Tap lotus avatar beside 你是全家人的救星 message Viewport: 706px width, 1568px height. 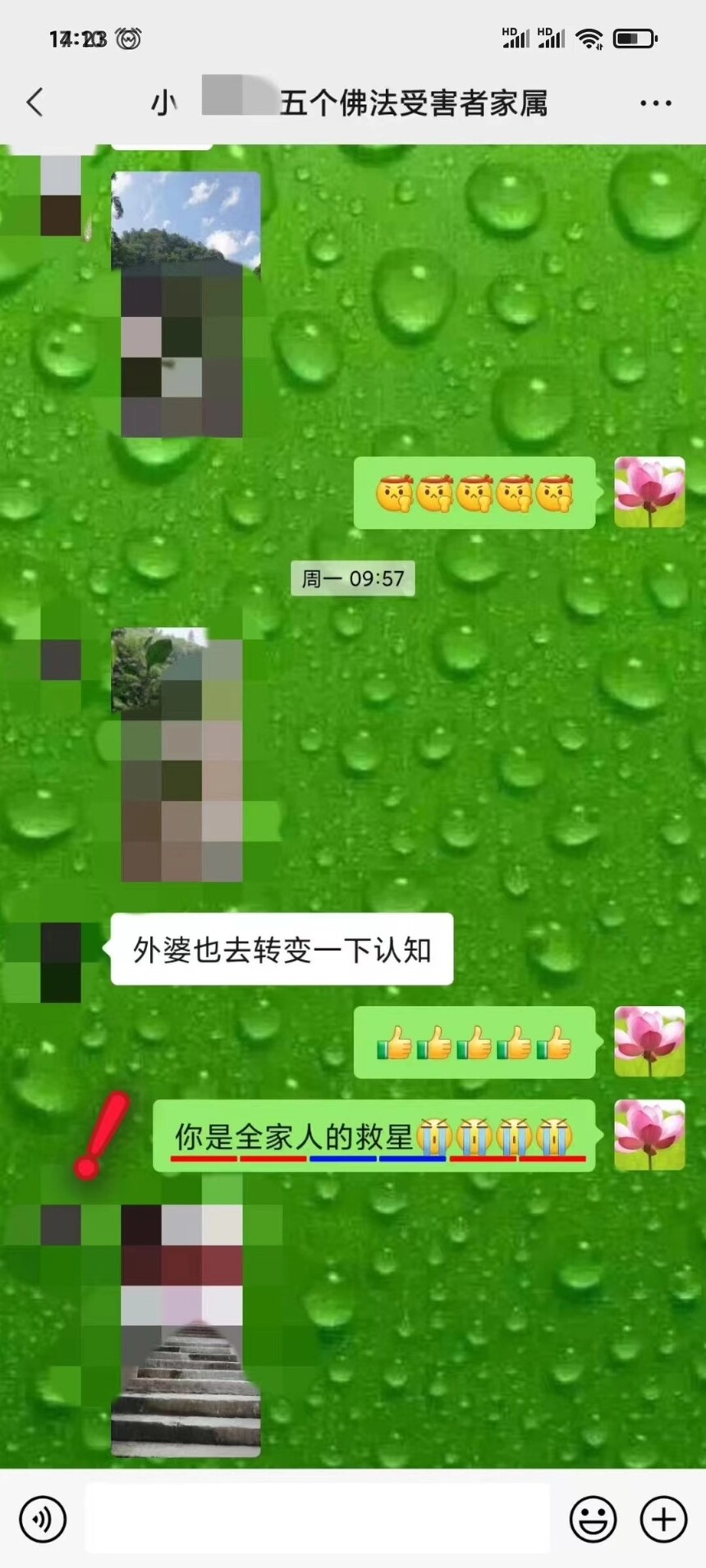click(x=649, y=1136)
